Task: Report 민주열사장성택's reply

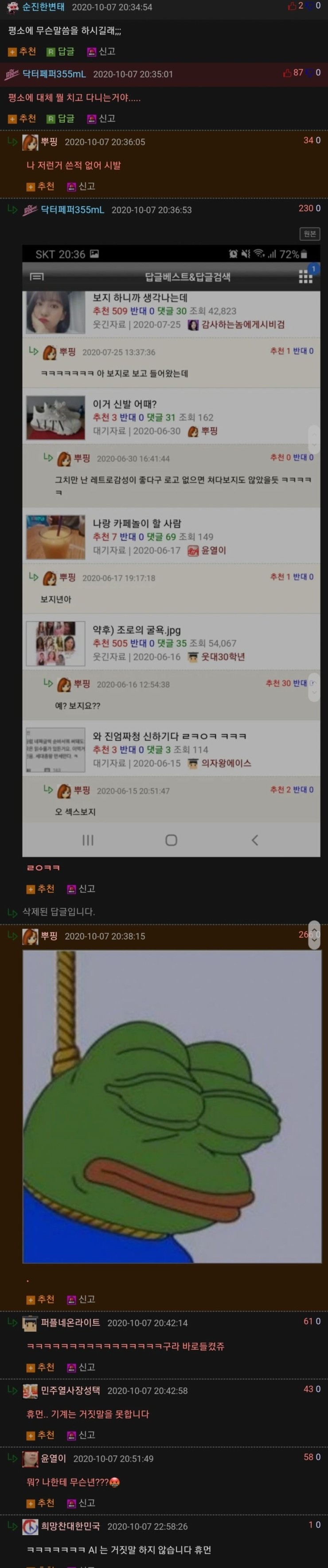Action: click(81, 1434)
